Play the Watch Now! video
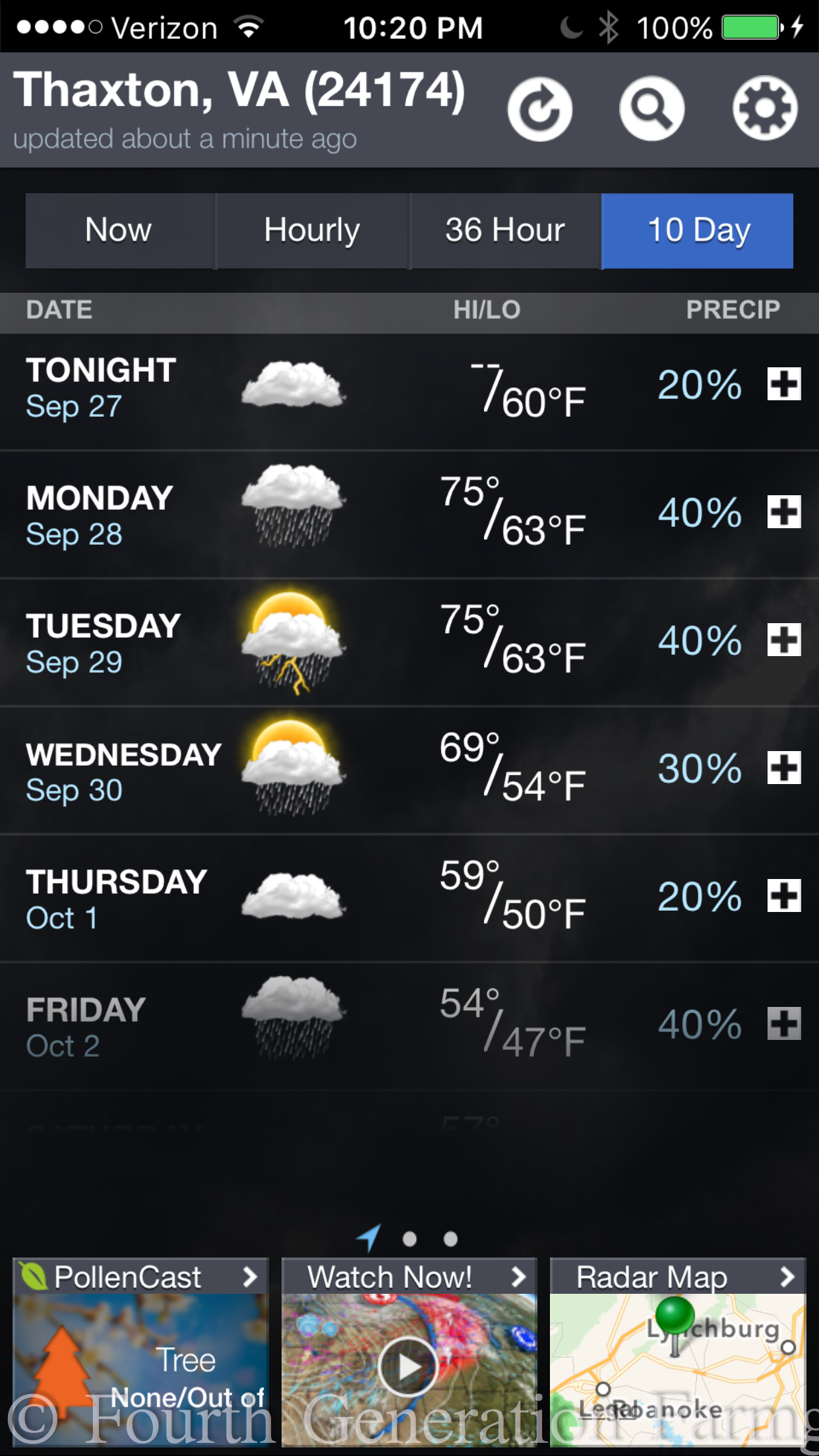Image resolution: width=819 pixels, height=1456 pixels. pos(409,1366)
